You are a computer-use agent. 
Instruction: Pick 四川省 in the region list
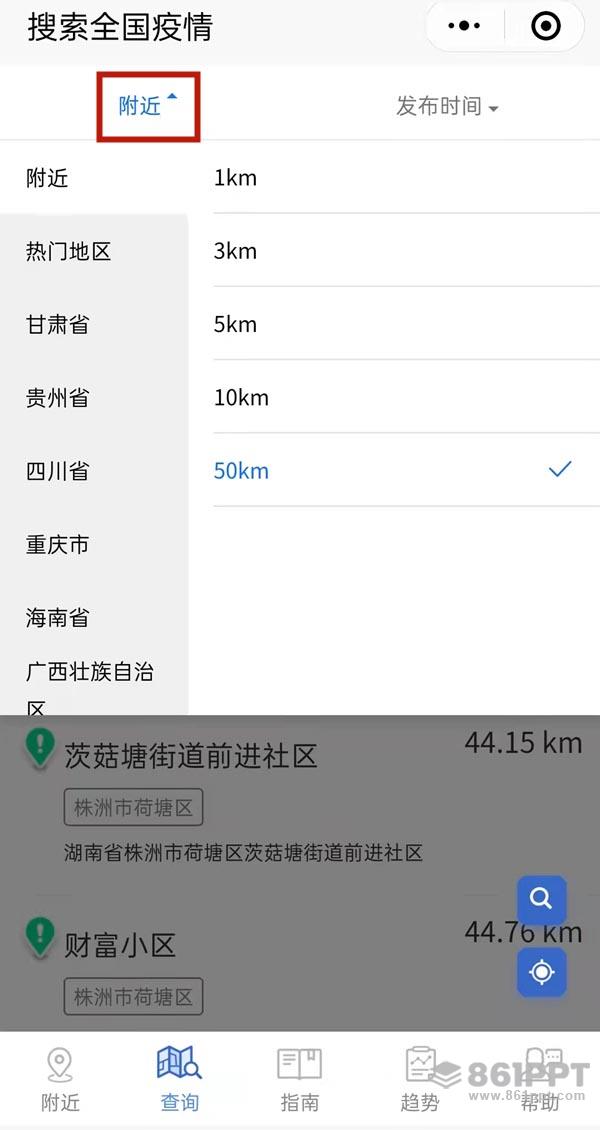pyautogui.click(x=57, y=471)
